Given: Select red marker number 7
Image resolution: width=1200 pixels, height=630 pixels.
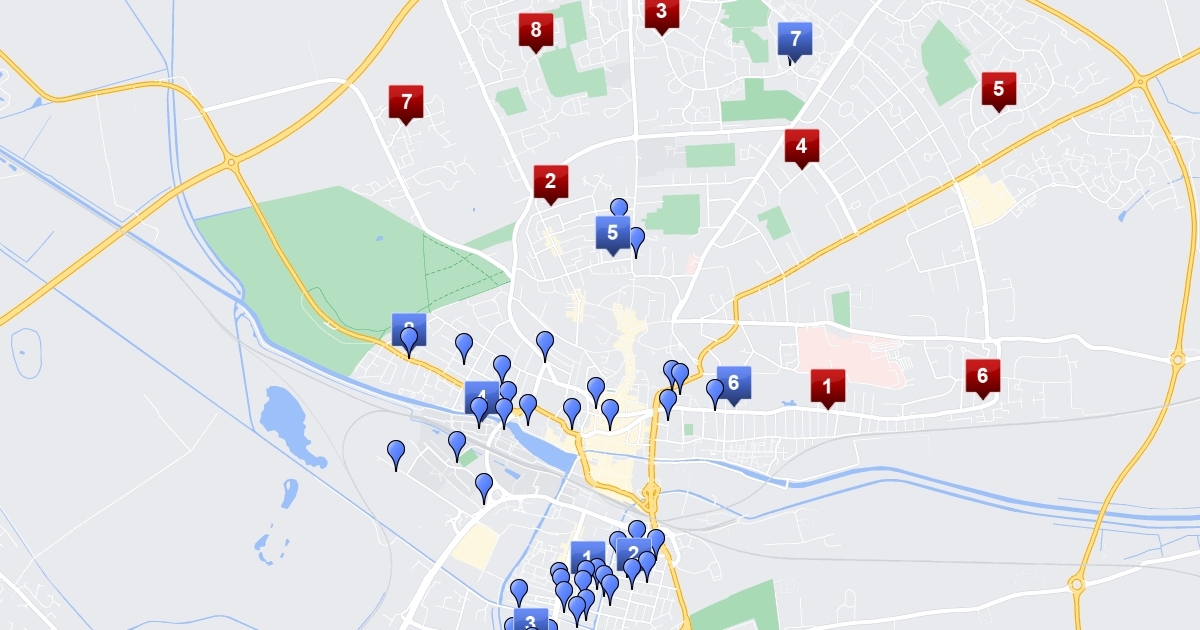Looking at the screenshot, I should tap(405, 103).
